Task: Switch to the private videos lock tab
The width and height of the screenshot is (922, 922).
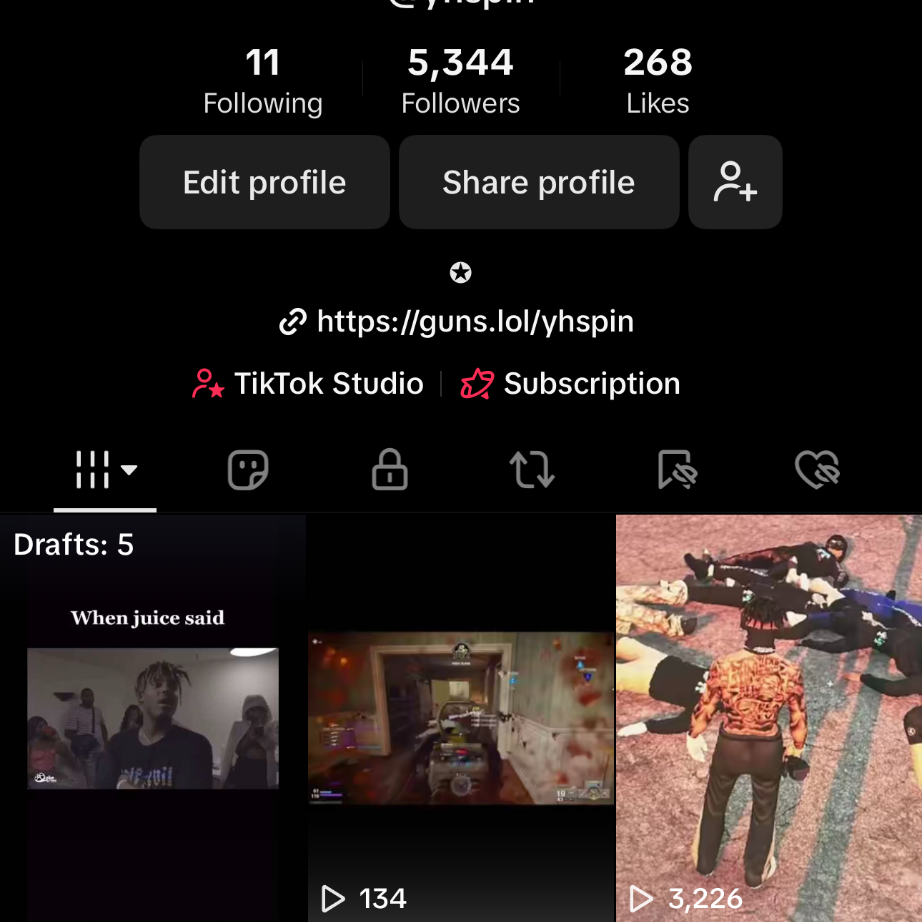Action: [x=389, y=469]
